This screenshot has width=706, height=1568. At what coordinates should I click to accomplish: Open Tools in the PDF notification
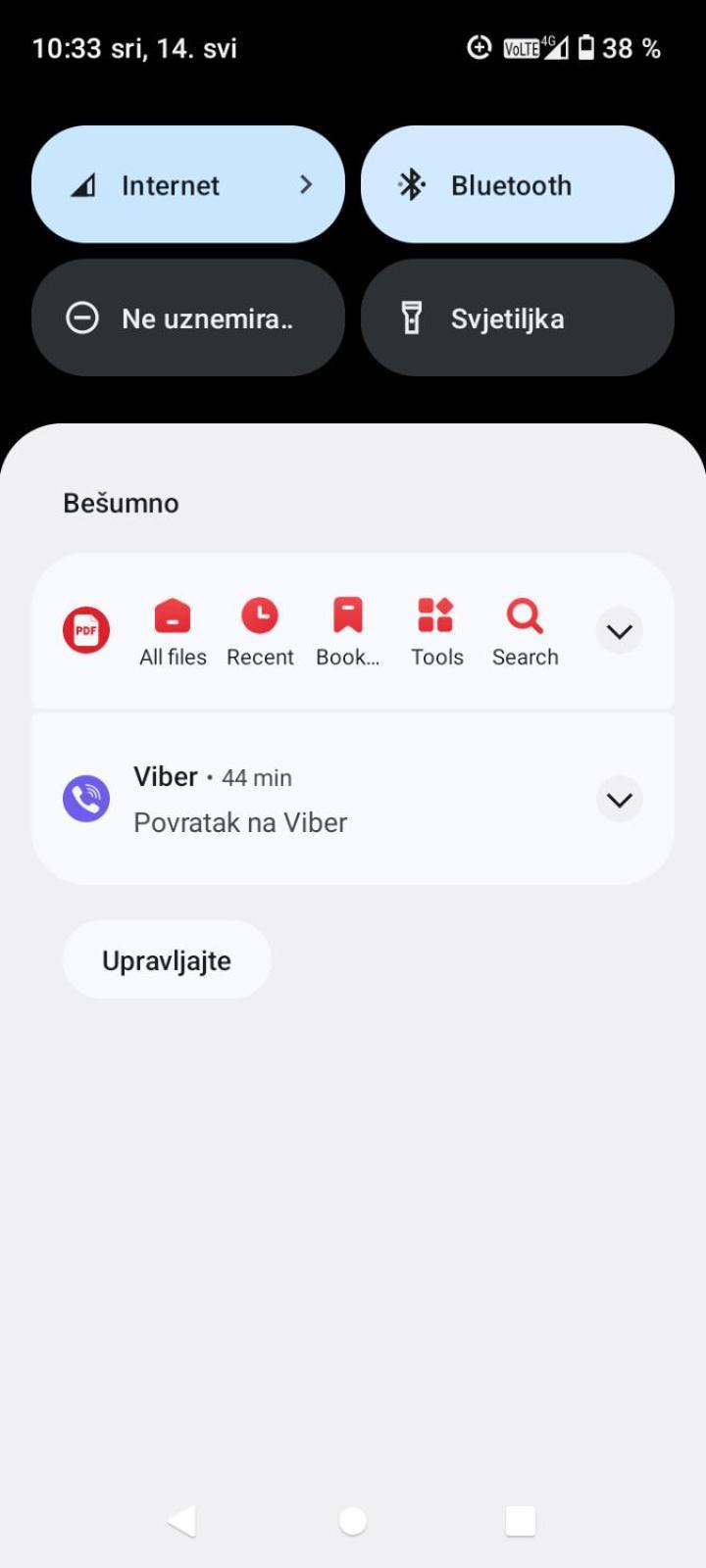coord(436,632)
